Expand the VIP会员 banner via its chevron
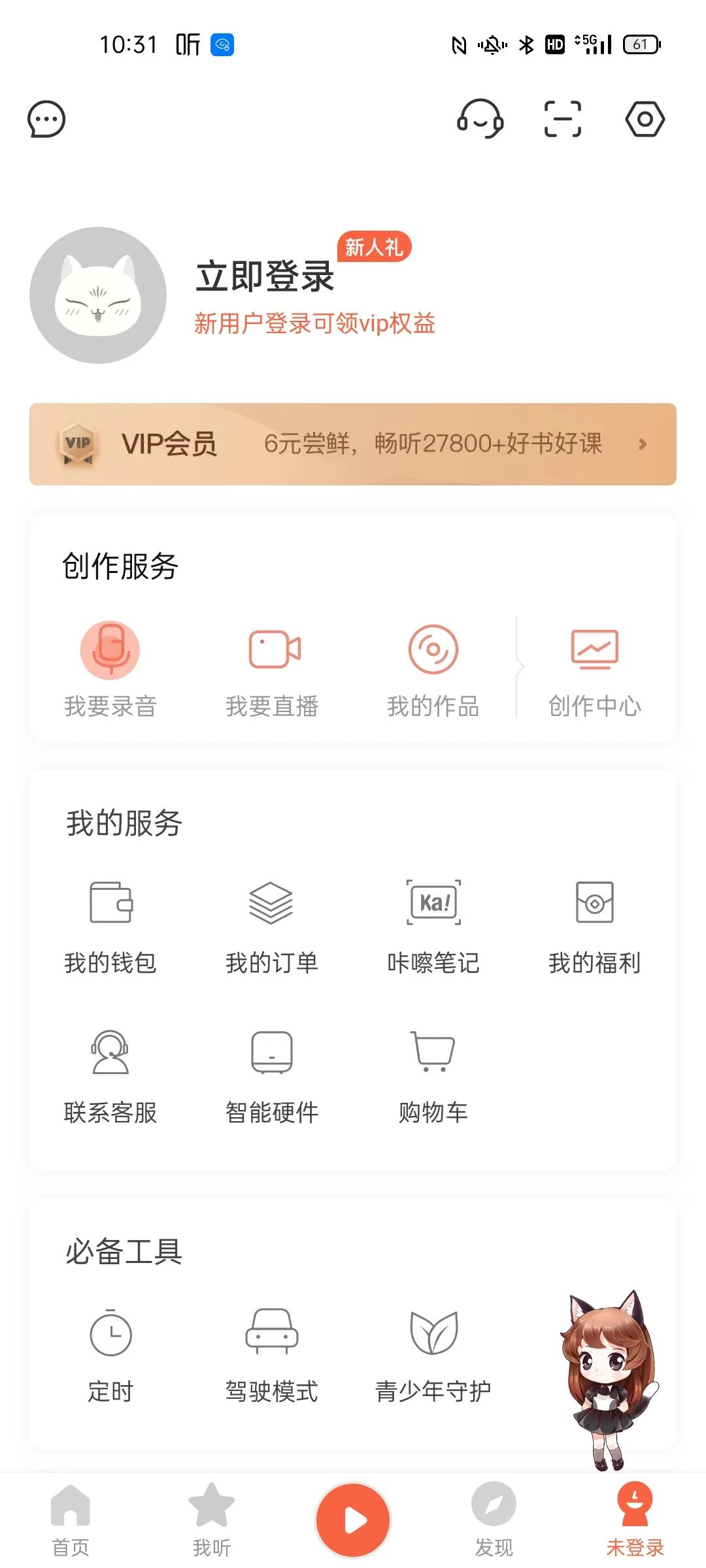 (x=641, y=444)
